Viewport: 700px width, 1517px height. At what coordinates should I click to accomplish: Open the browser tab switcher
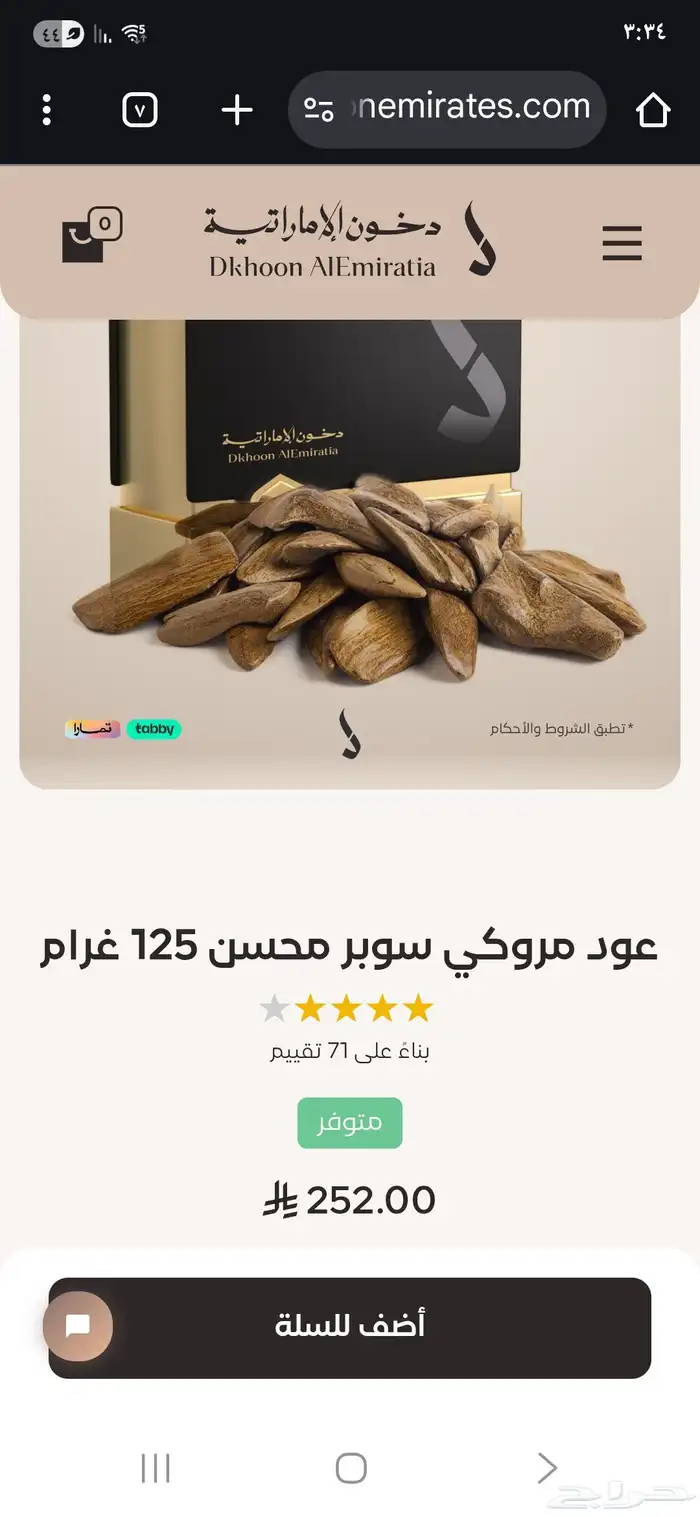[140, 109]
